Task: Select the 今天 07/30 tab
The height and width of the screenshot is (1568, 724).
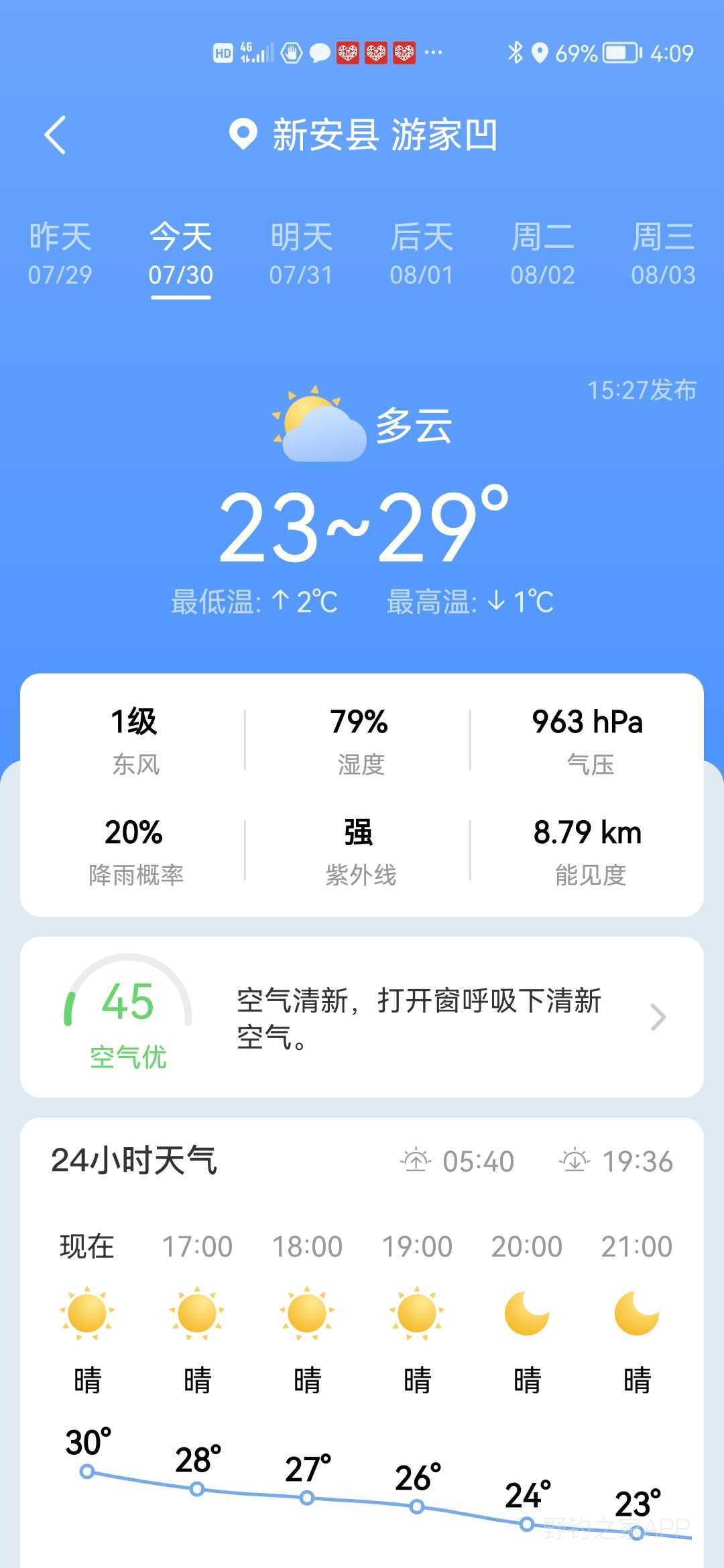Action: [181, 255]
